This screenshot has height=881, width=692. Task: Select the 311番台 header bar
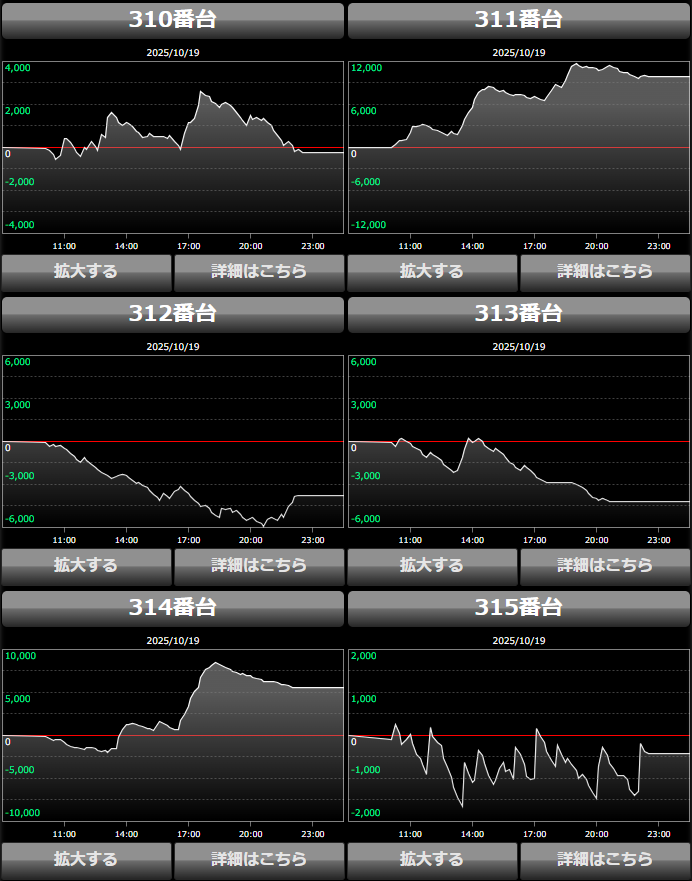pyautogui.click(x=519, y=20)
